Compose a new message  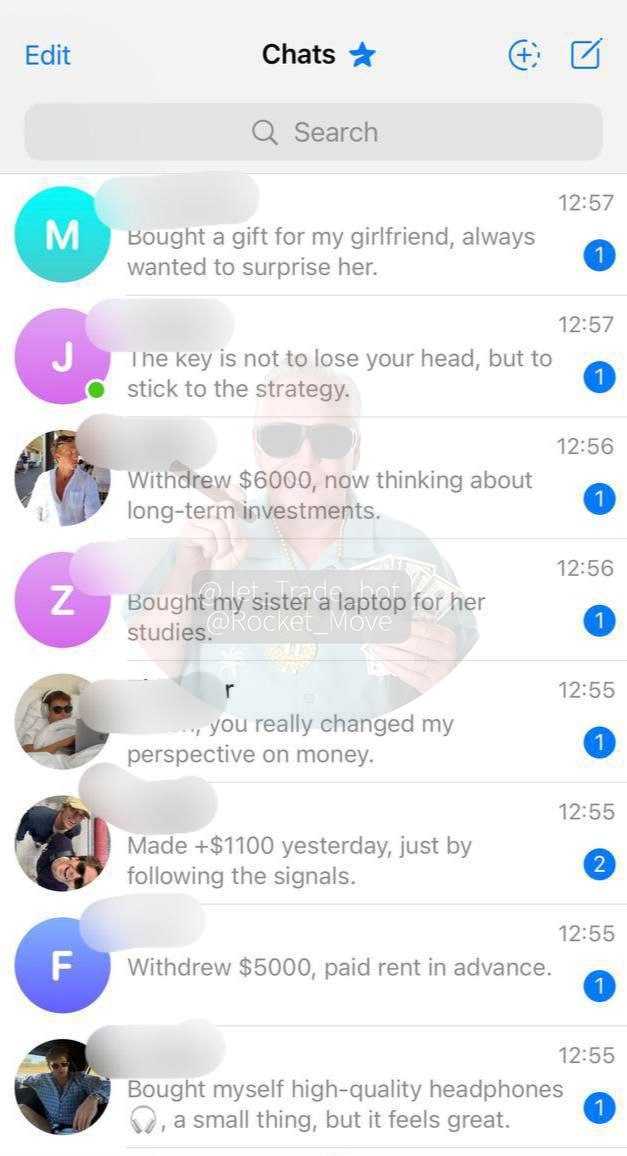coord(586,54)
